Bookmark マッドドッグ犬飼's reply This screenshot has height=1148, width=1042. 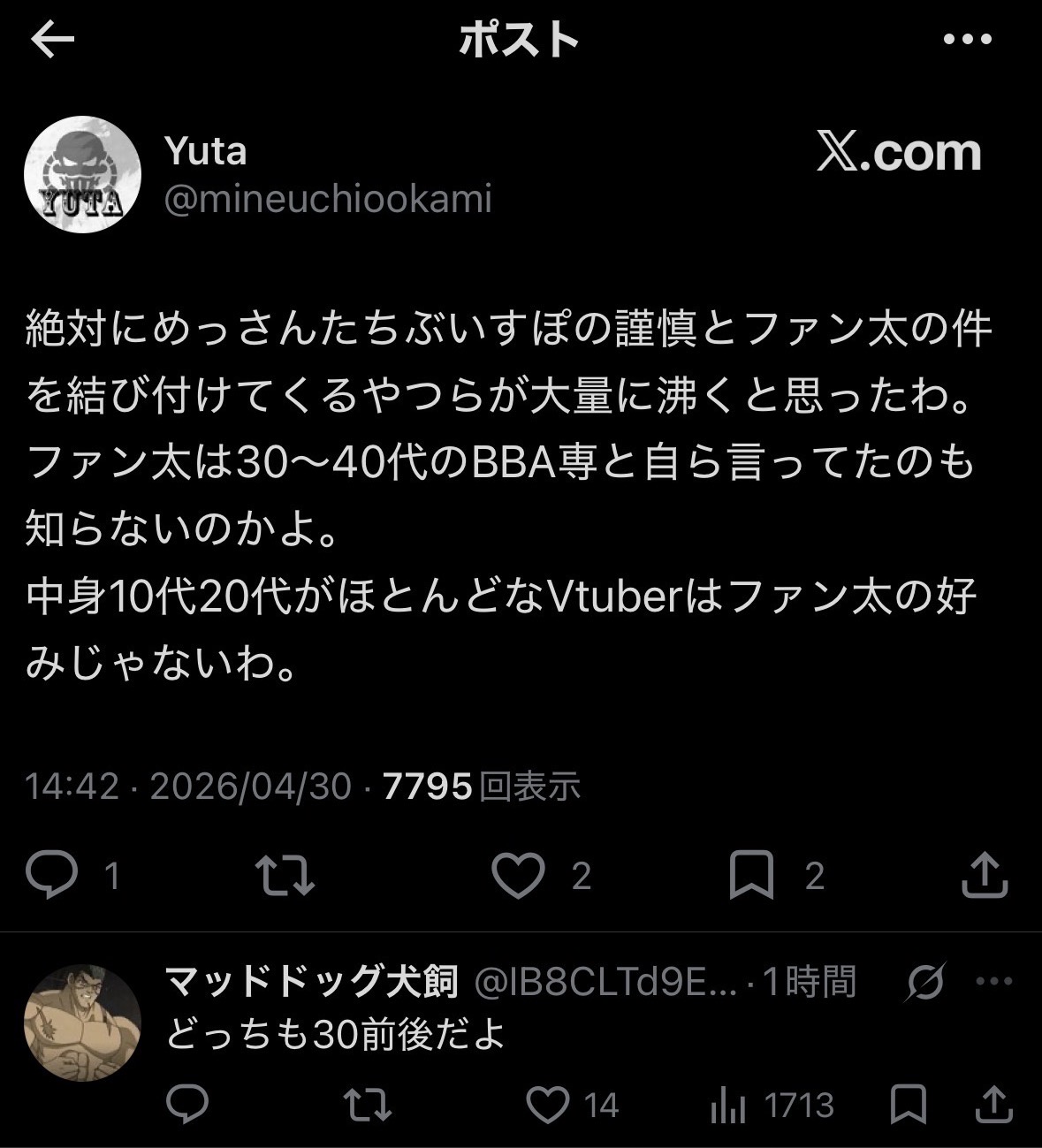(x=908, y=1105)
